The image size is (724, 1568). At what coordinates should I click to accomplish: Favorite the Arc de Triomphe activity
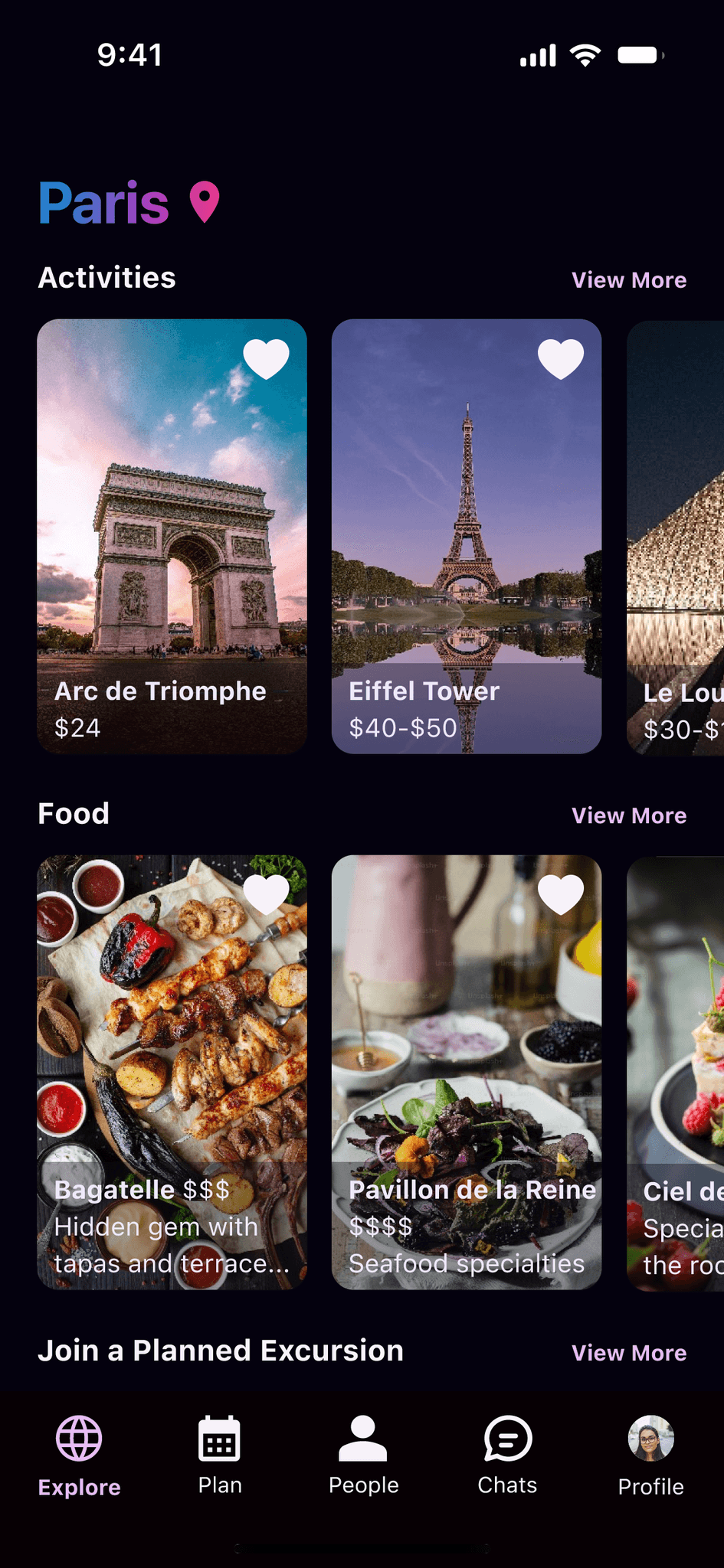click(266, 358)
